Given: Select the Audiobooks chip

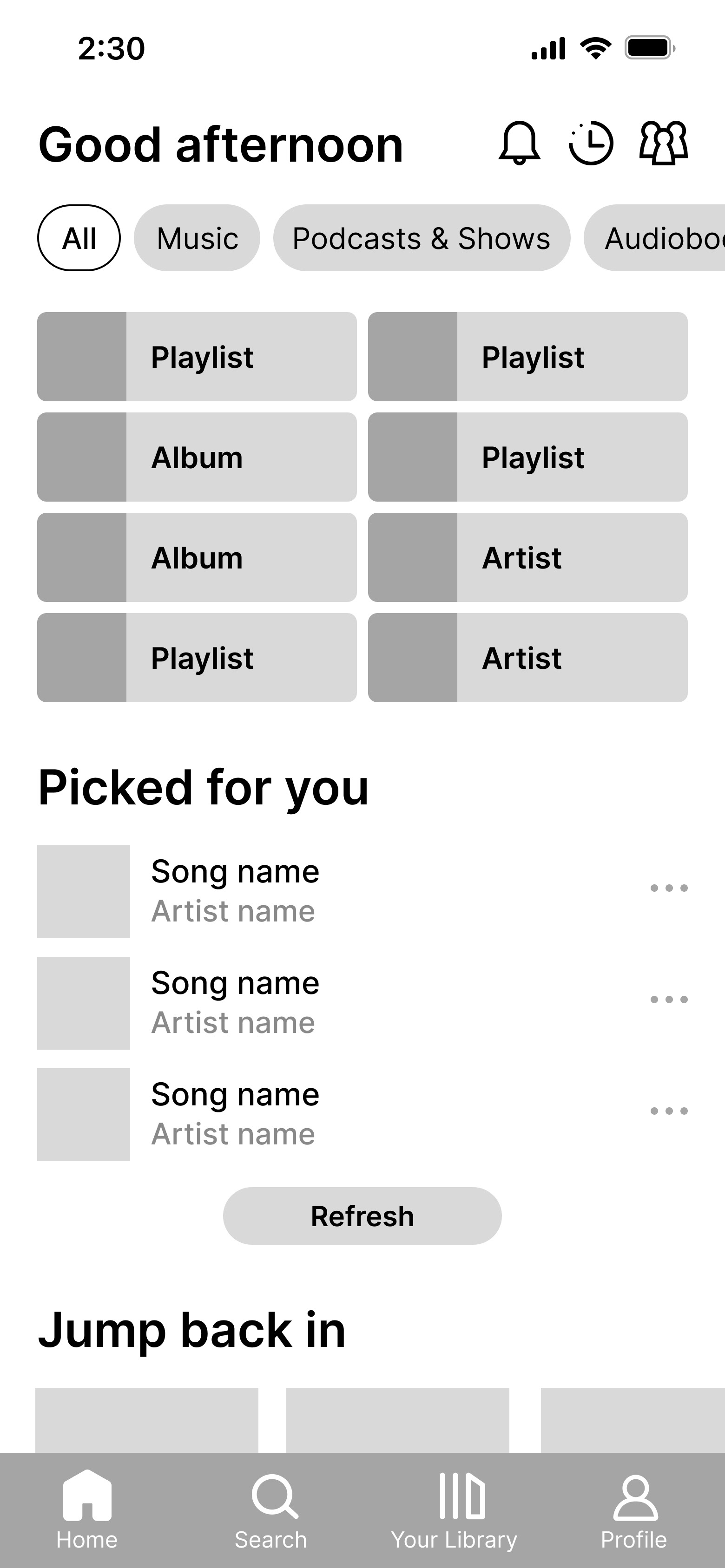Looking at the screenshot, I should [655, 238].
